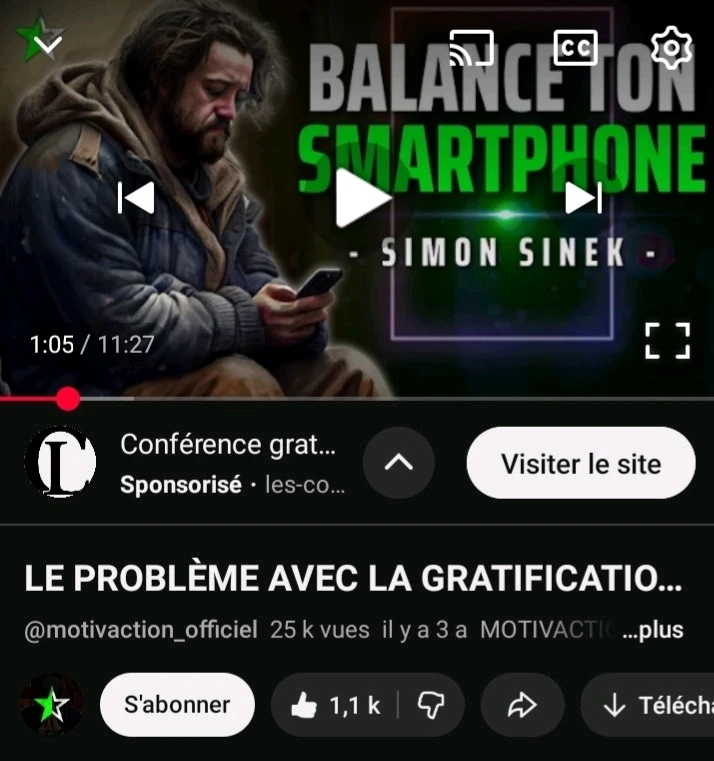Minimize the video player with the down chevron
The height and width of the screenshot is (761, 714).
pos(46,42)
